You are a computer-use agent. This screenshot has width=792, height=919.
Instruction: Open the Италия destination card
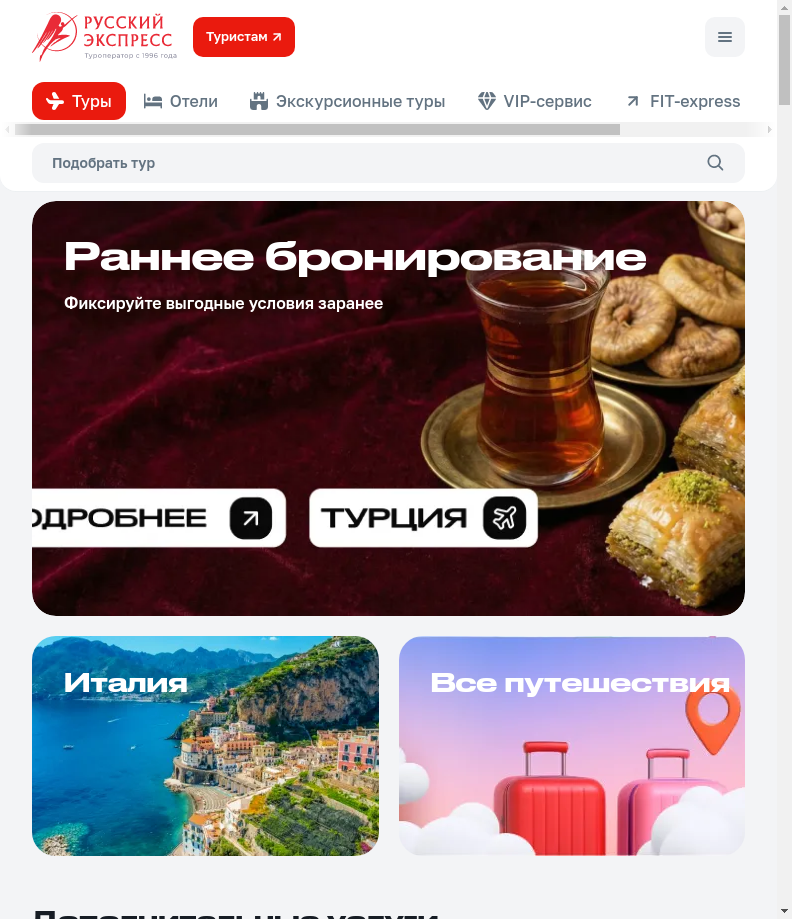point(205,745)
